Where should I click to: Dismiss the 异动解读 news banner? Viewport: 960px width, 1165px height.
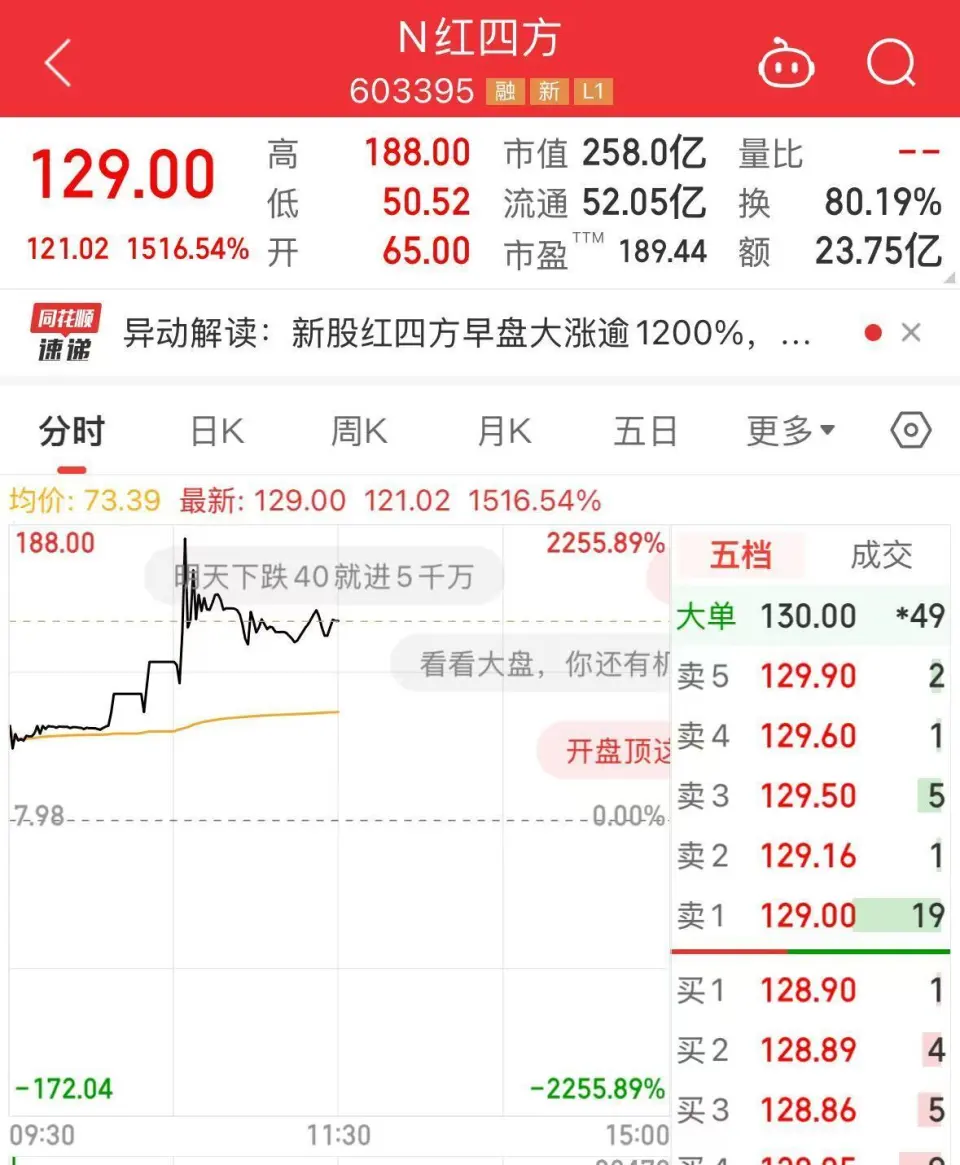point(911,333)
